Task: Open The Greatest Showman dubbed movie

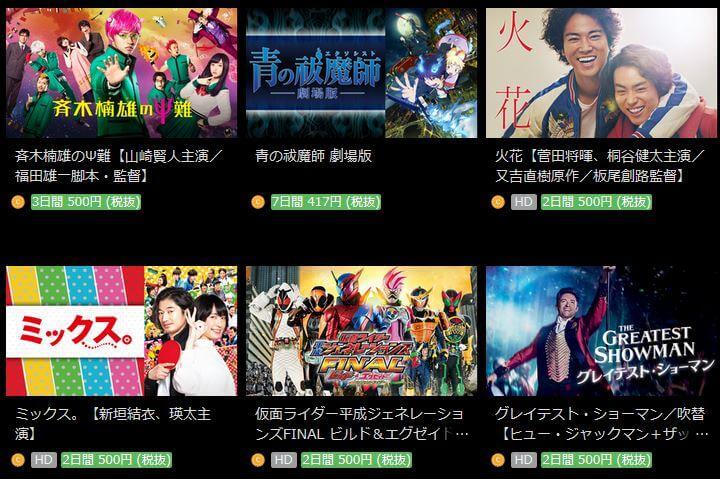Action: tap(601, 331)
